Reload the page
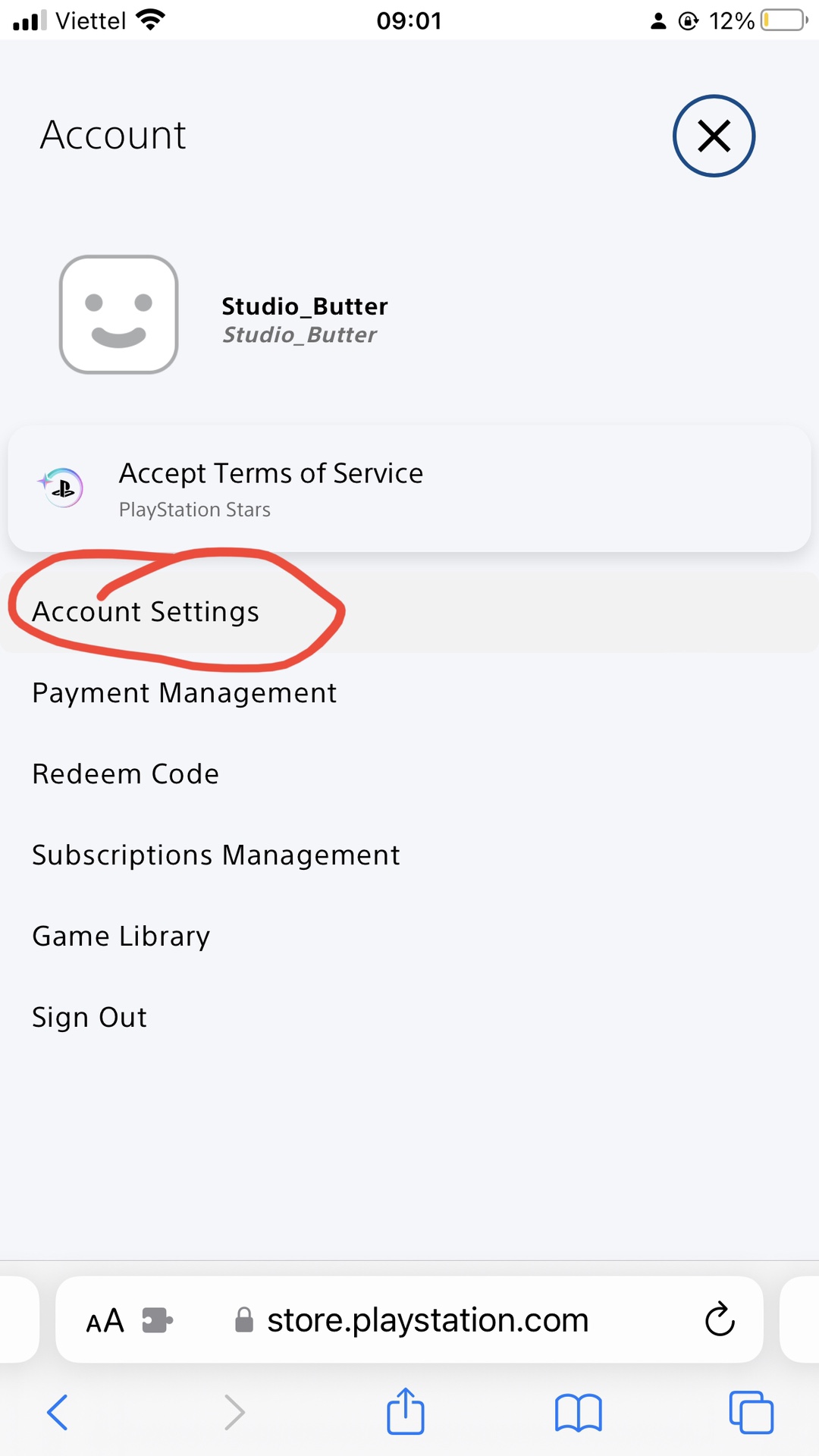Screen dimensions: 819x1456 (720, 1320)
